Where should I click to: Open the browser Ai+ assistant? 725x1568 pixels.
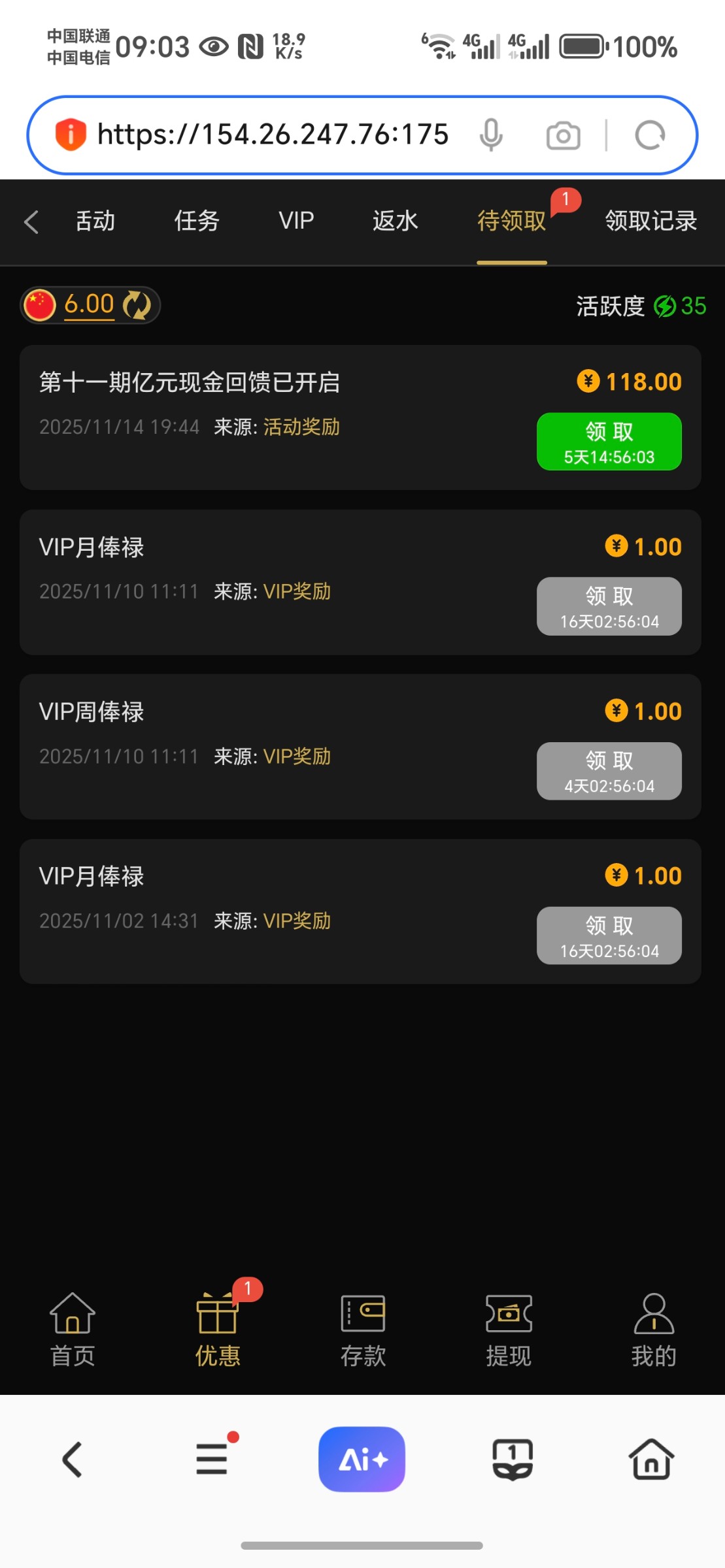(x=362, y=1460)
